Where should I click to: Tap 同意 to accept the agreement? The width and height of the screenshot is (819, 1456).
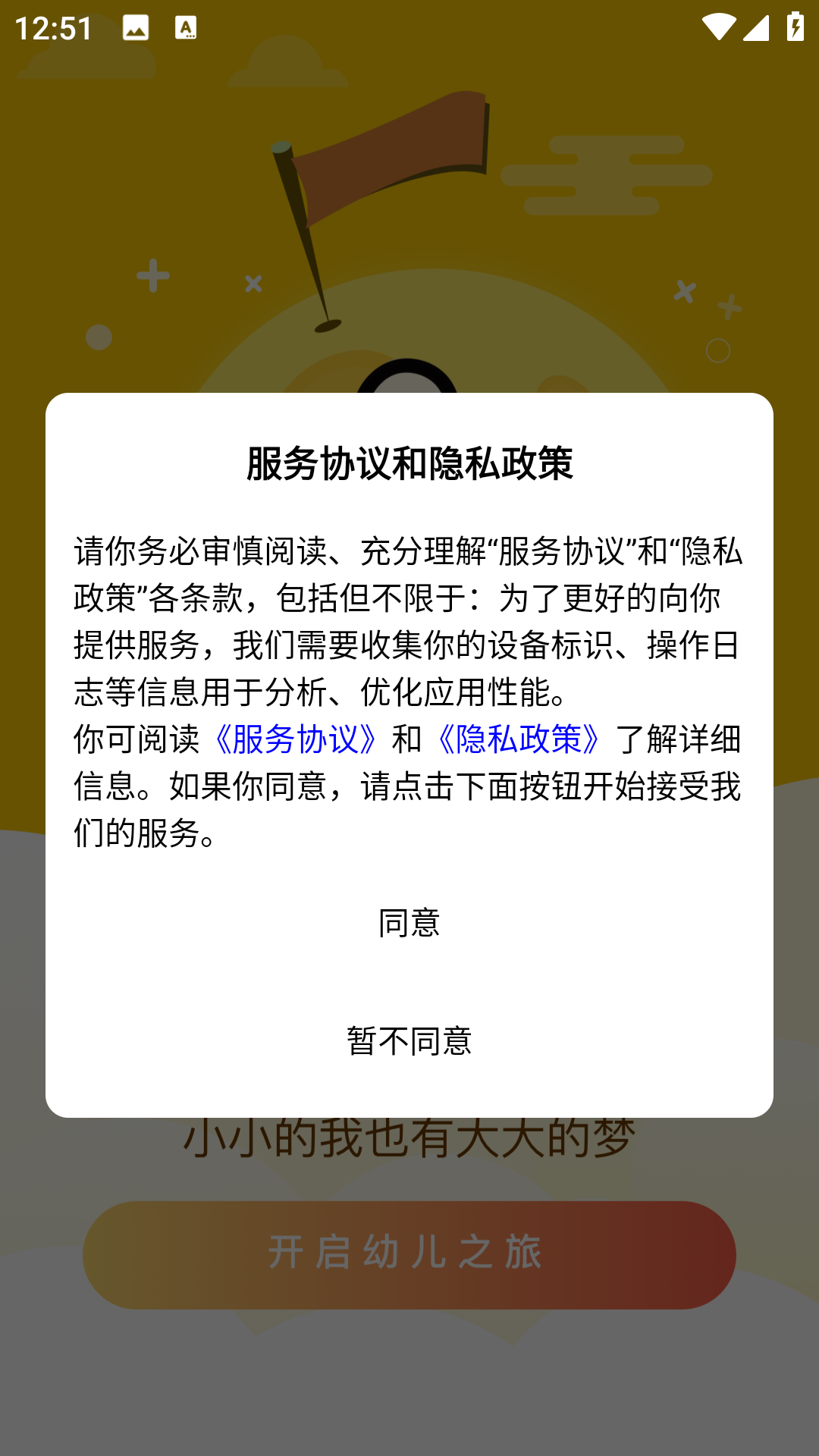409,923
